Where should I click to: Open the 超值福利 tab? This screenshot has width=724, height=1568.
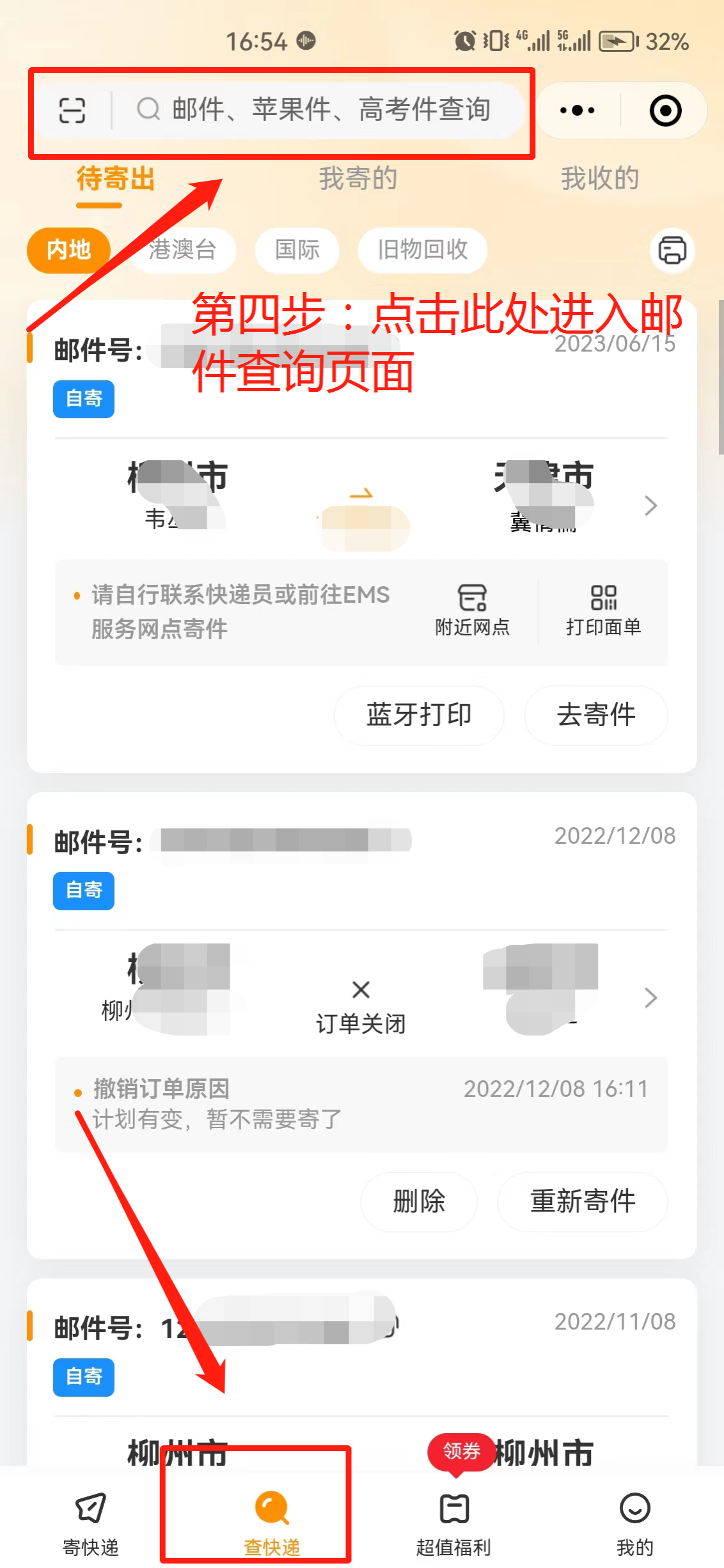click(x=453, y=1523)
